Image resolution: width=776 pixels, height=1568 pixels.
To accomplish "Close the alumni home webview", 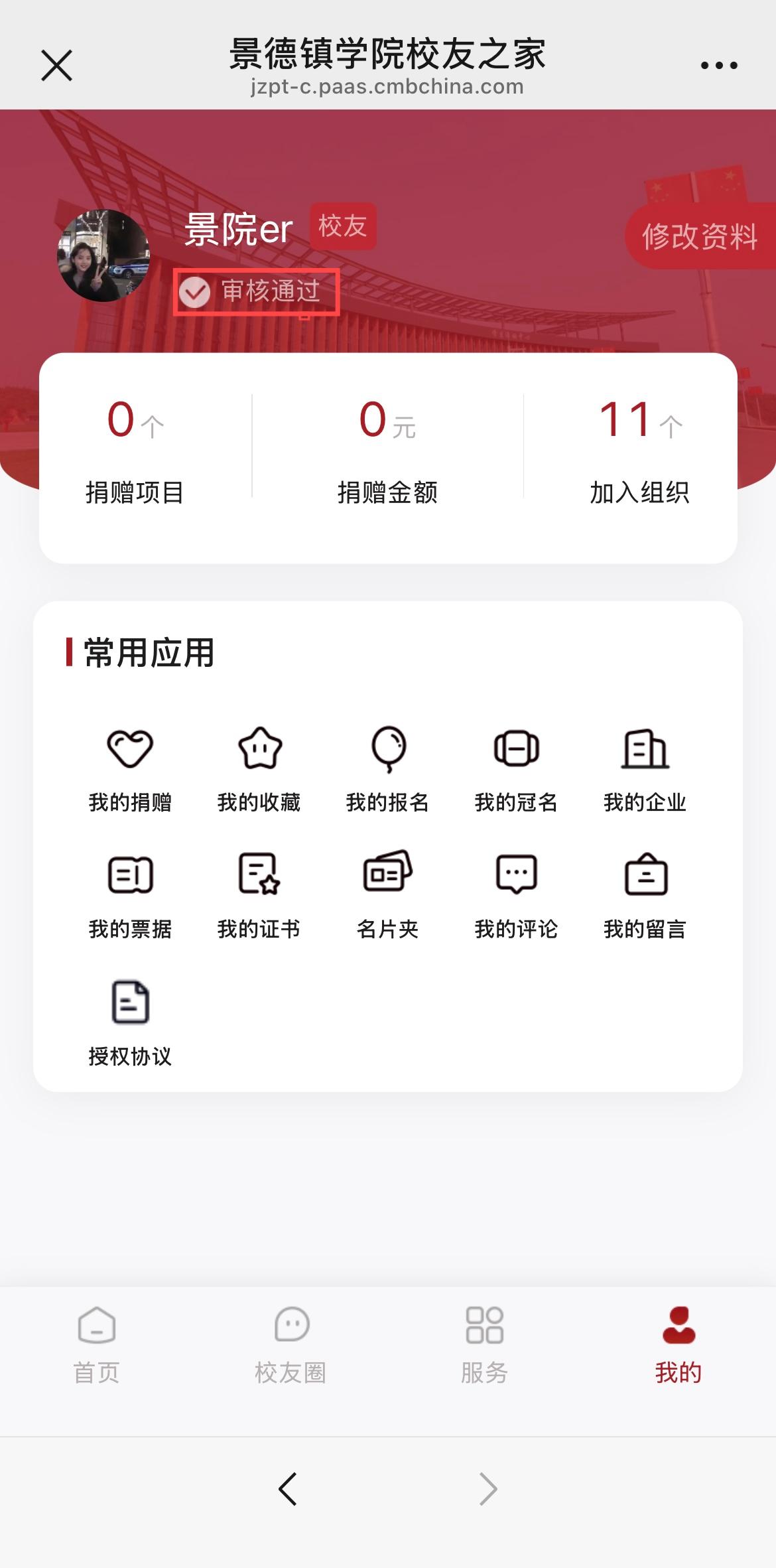I will coord(57,66).
